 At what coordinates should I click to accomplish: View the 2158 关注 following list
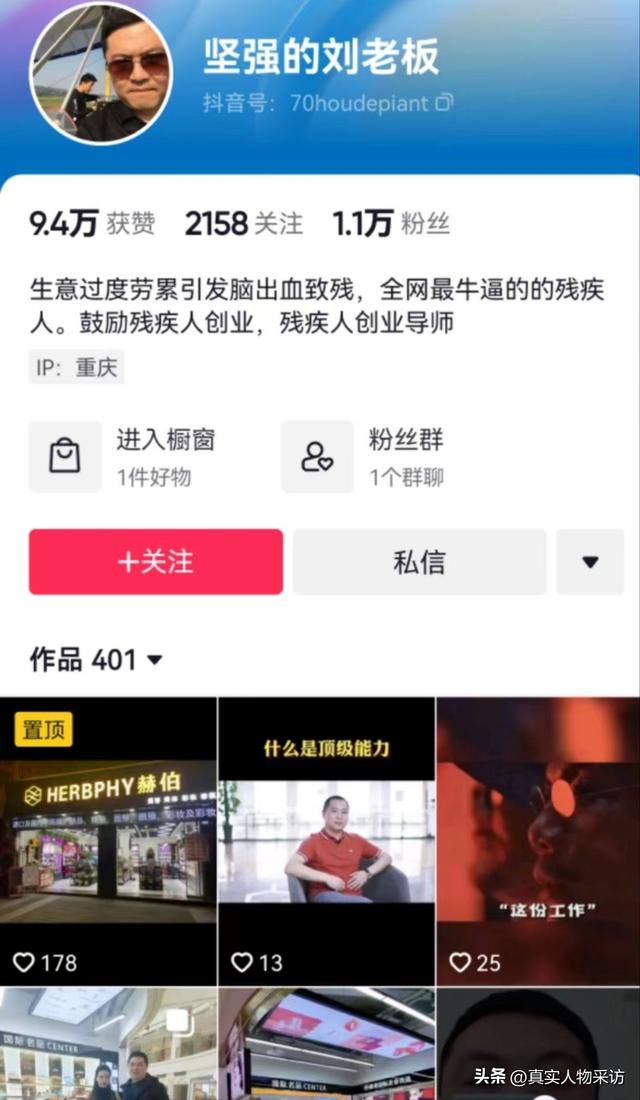tap(243, 224)
